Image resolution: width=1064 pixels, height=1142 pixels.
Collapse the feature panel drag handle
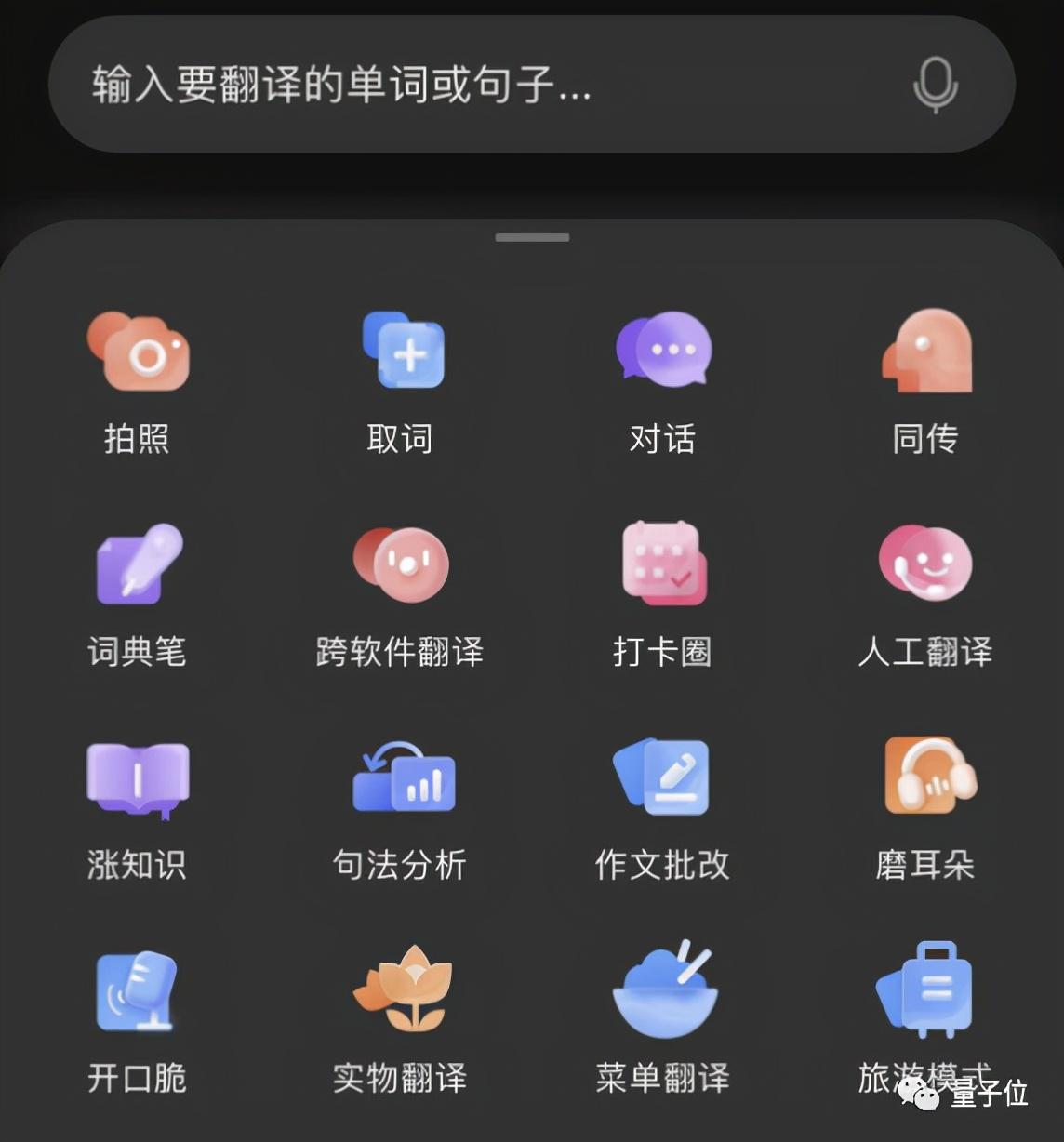[532, 238]
